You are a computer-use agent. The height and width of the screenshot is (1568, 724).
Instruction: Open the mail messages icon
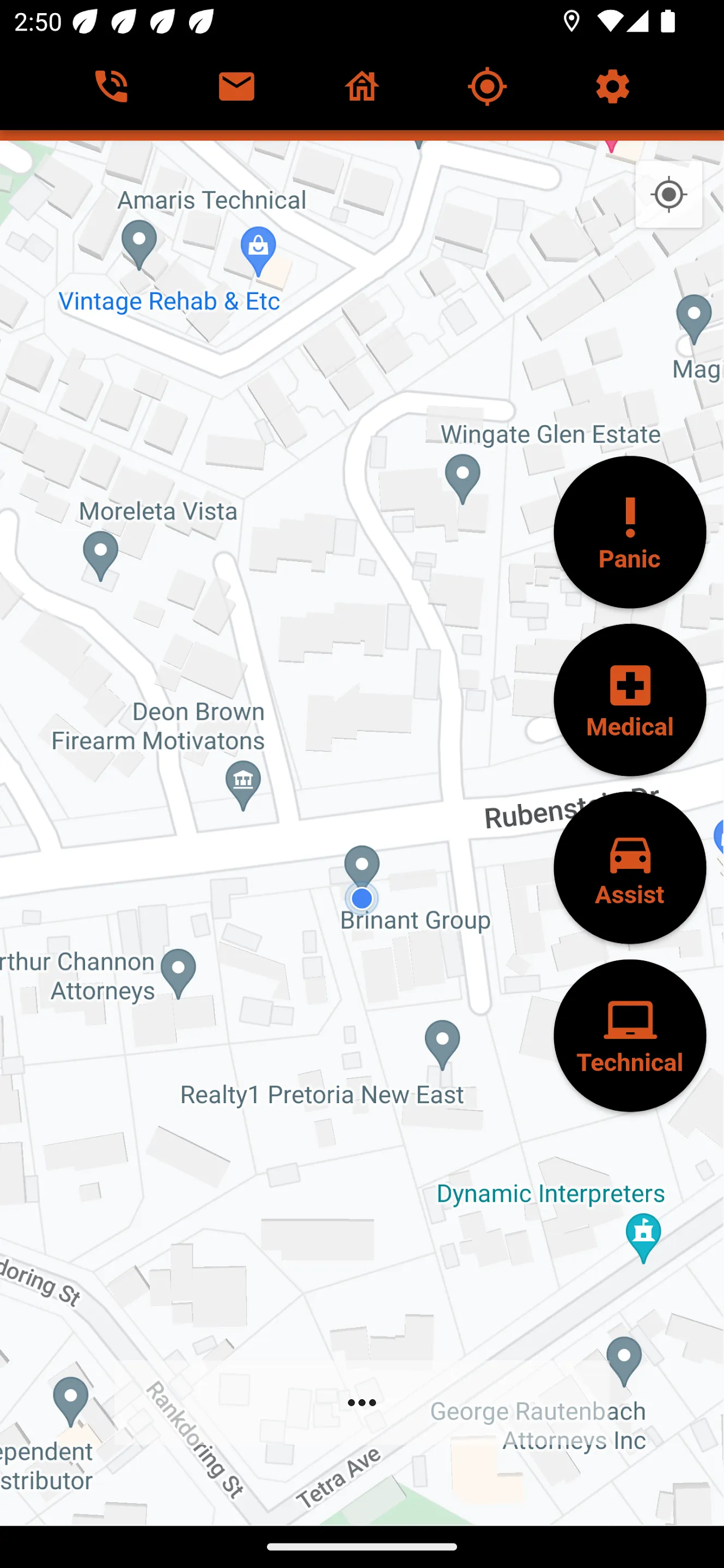click(x=237, y=87)
